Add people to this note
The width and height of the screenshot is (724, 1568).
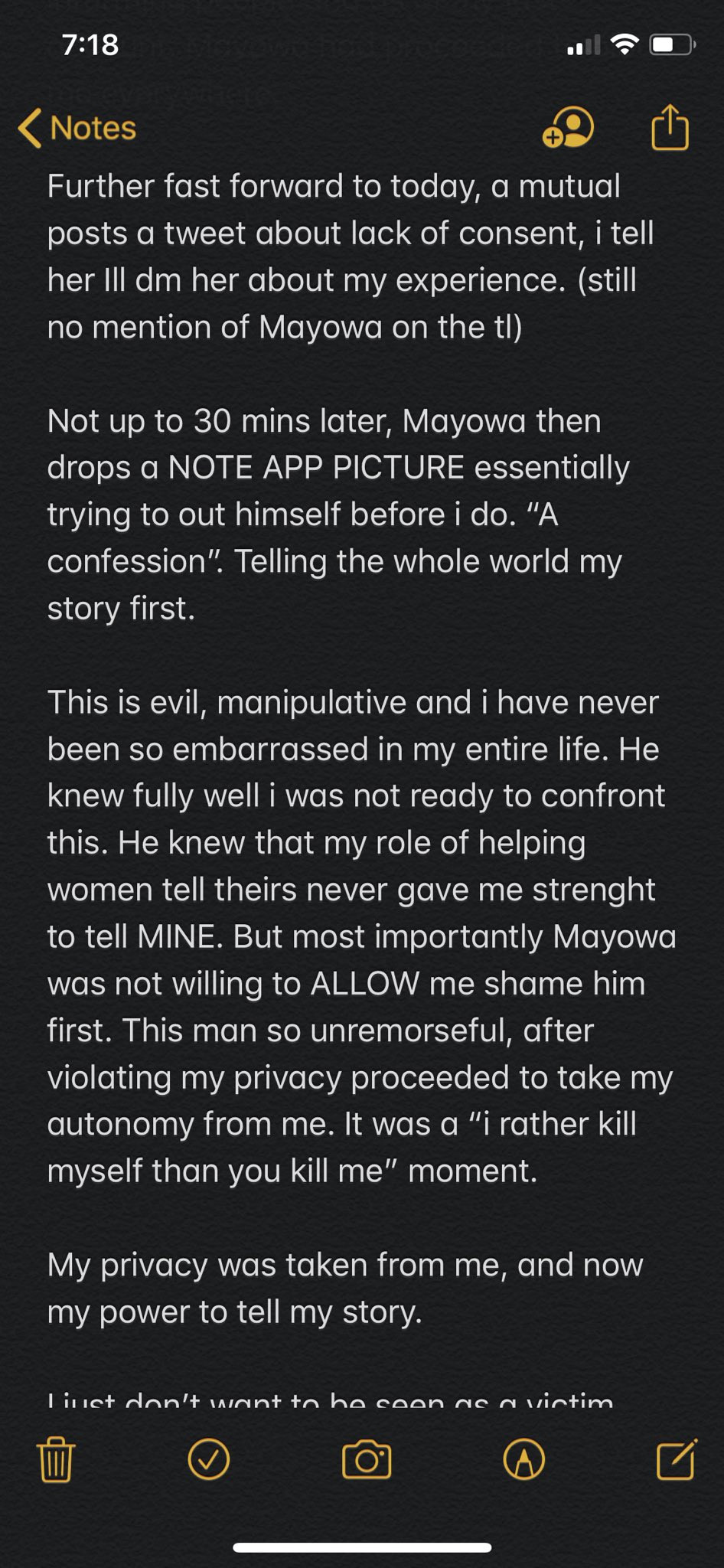(568, 127)
